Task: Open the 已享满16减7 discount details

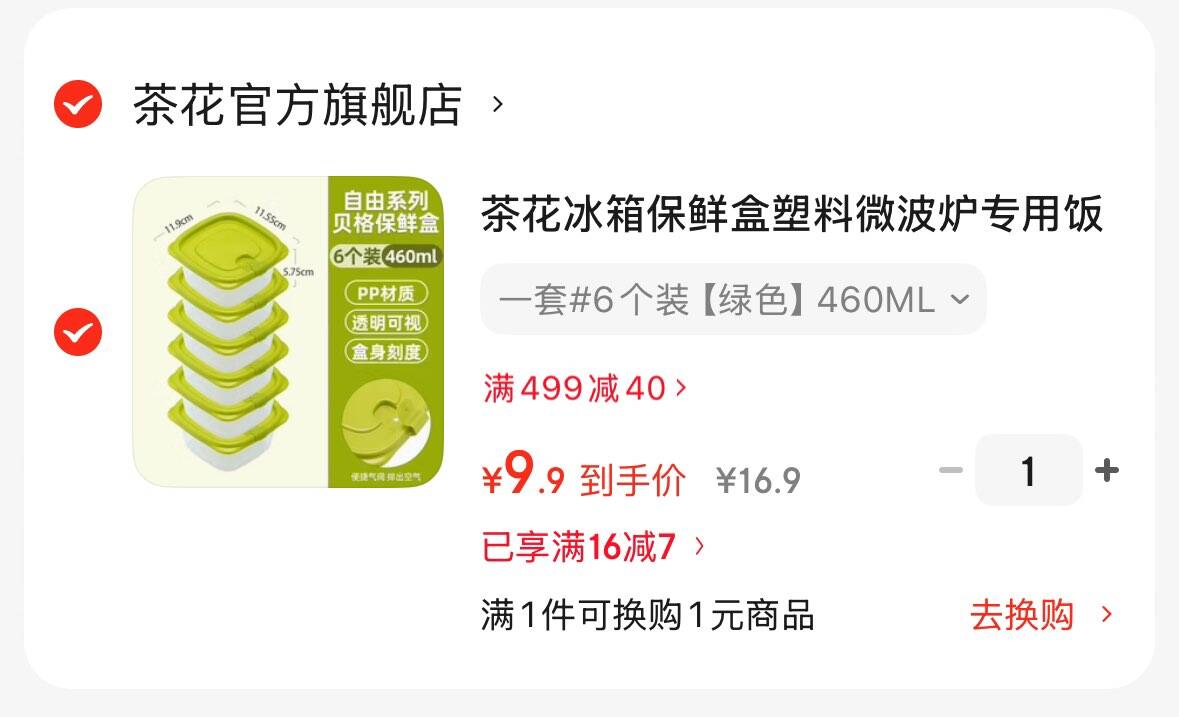Action: [x=593, y=547]
